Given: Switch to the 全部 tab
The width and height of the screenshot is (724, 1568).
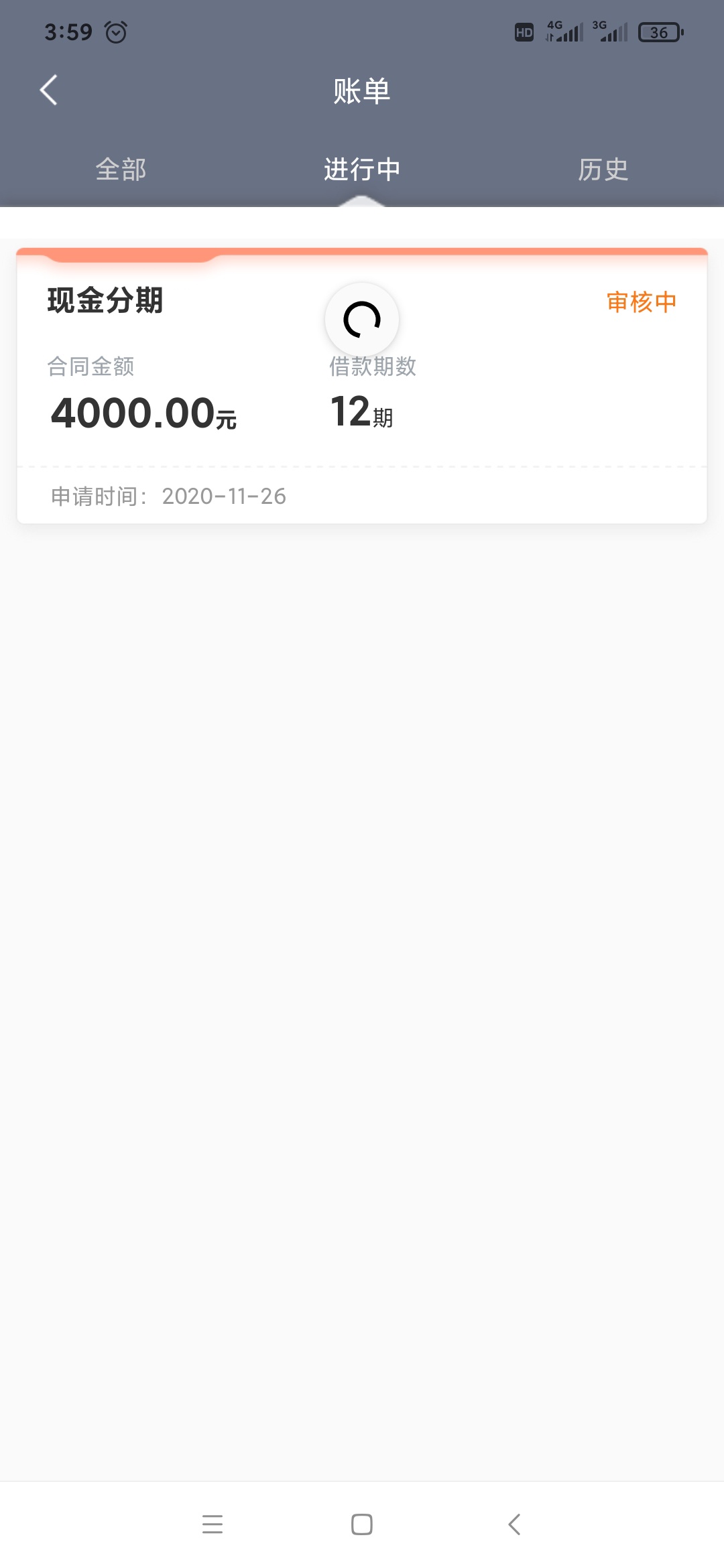Looking at the screenshot, I should pyautogui.click(x=121, y=170).
